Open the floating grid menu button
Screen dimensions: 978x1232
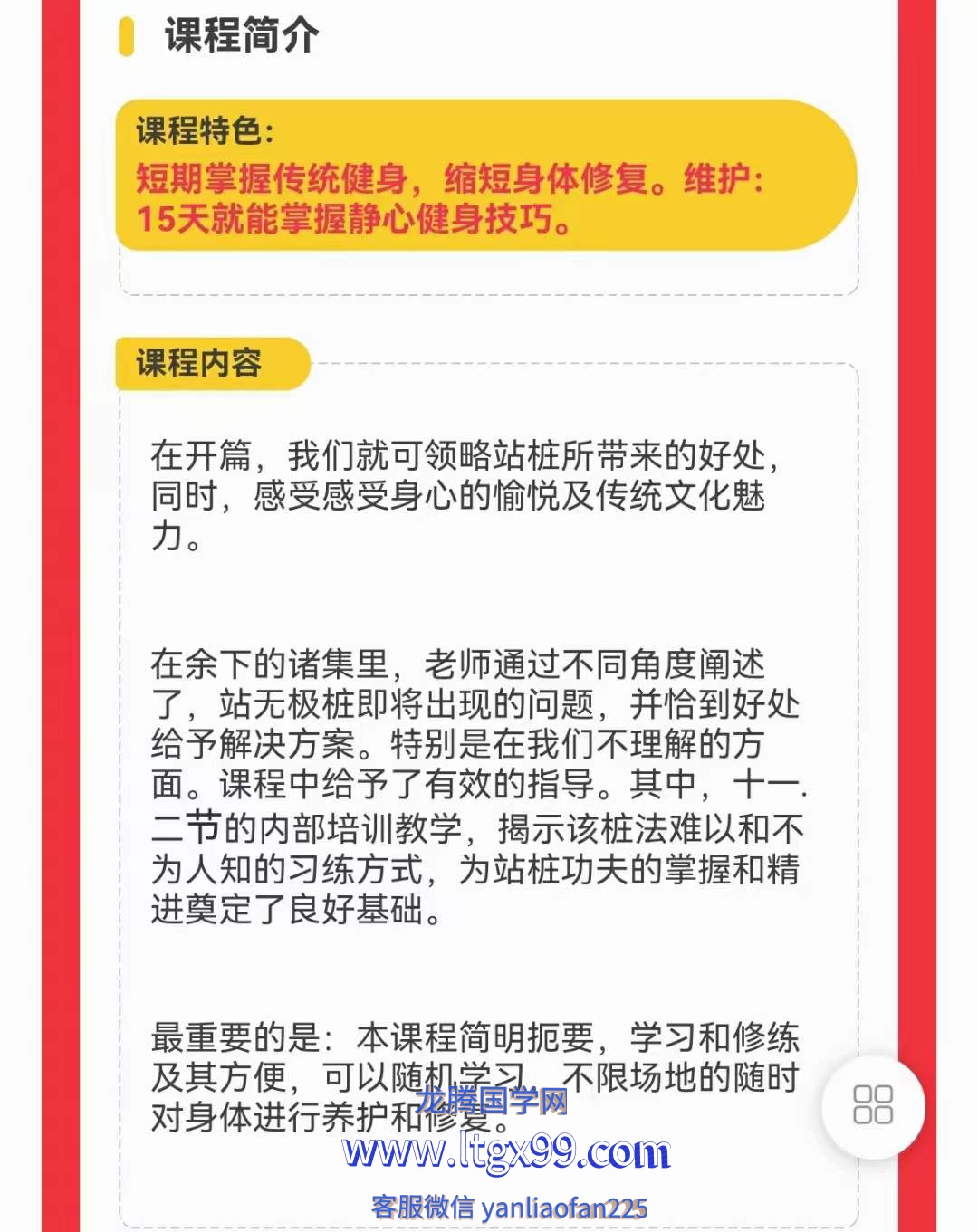873,1105
